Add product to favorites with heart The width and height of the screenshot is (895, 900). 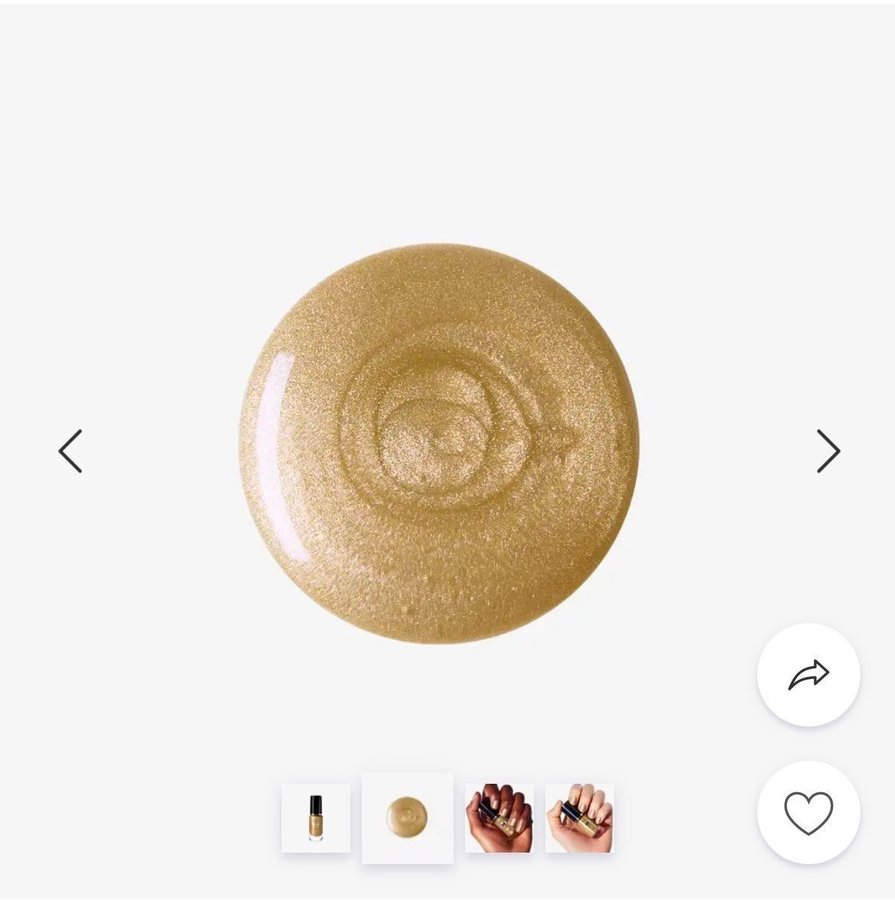click(x=808, y=812)
